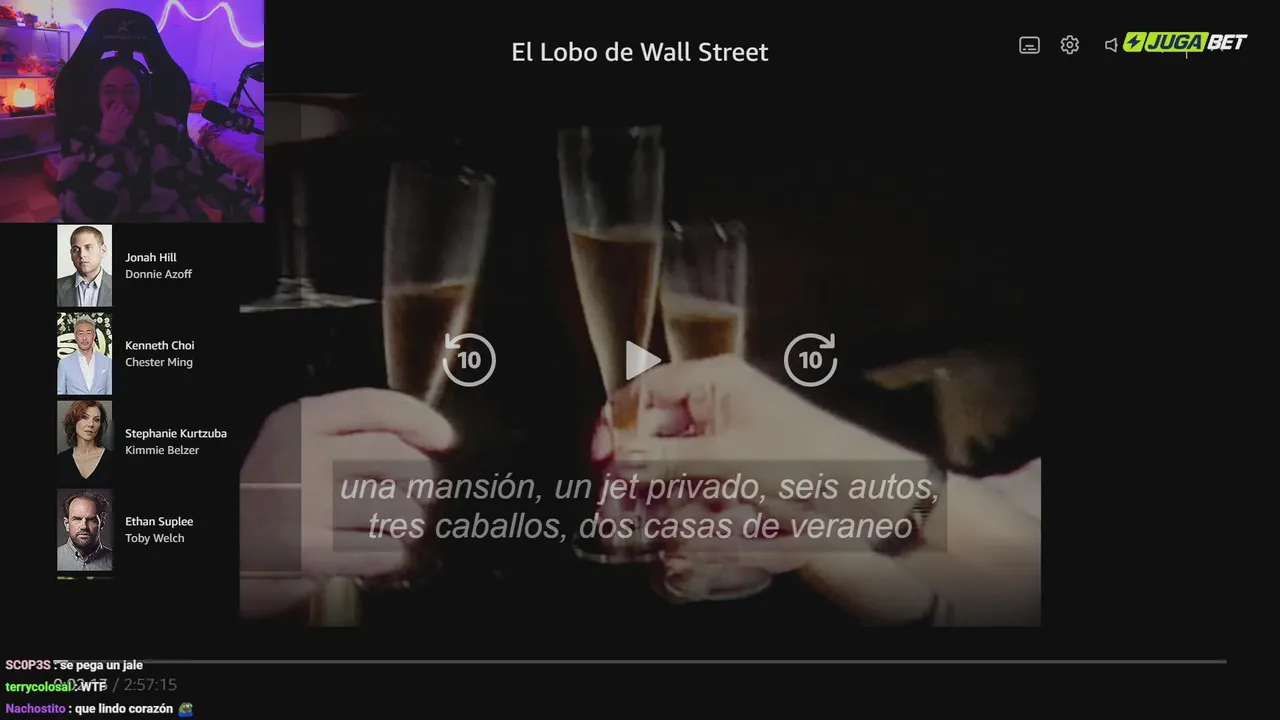Open the player settings gear
This screenshot has height=720, width=1280.
coord(1070,45)
